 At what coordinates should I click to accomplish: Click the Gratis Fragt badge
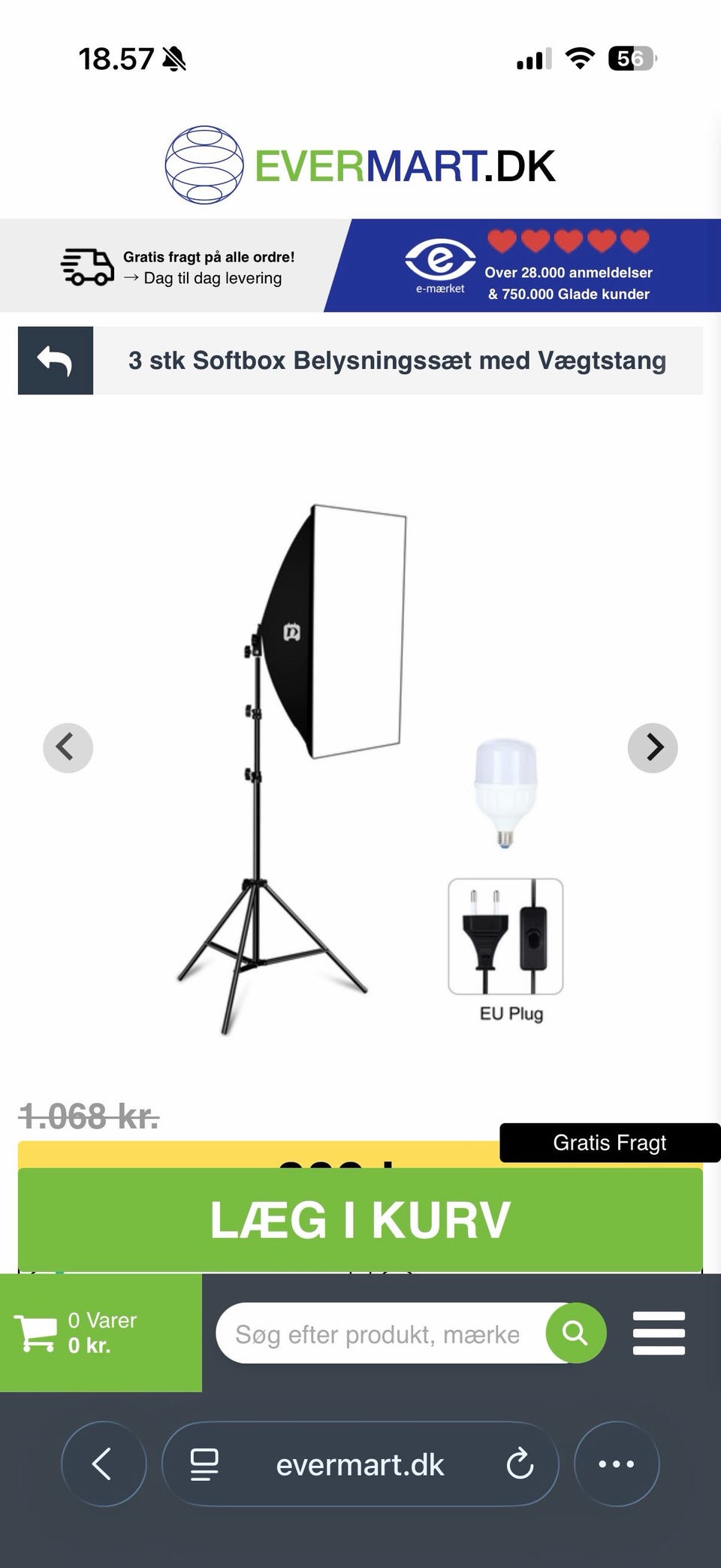tap(608, 1143)
